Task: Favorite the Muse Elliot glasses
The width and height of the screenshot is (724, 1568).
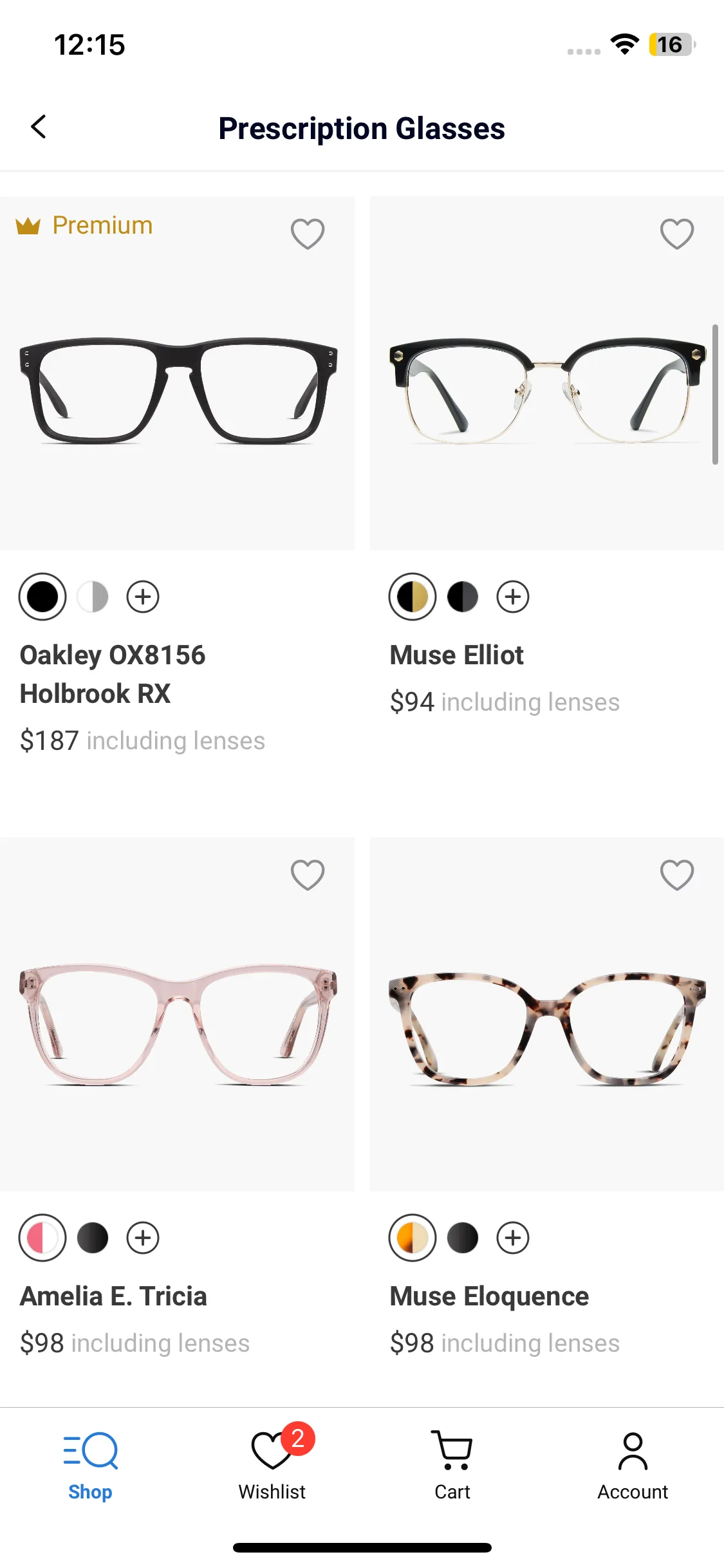Action: (x=677, y=234)
